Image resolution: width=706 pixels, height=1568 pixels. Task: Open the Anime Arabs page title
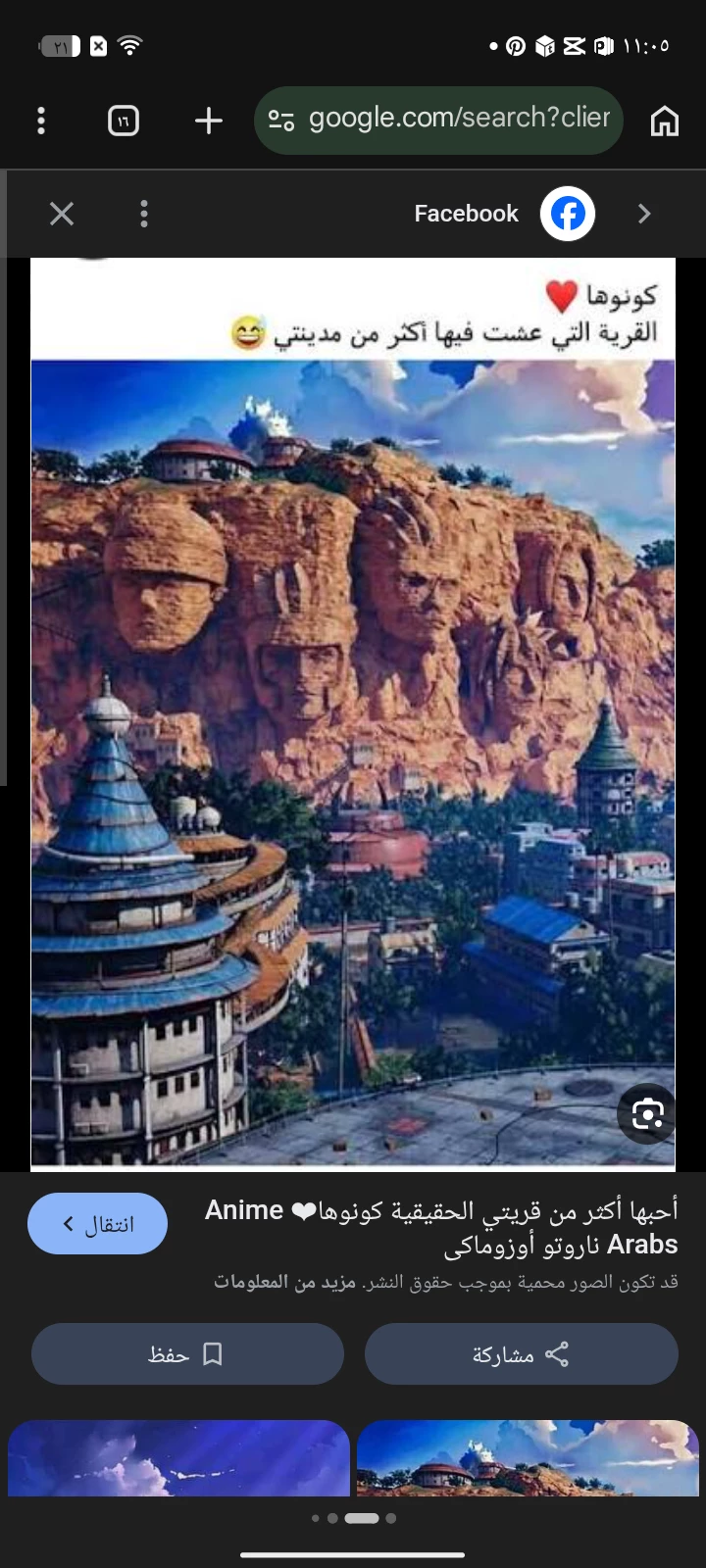[x=441, y=1227]
